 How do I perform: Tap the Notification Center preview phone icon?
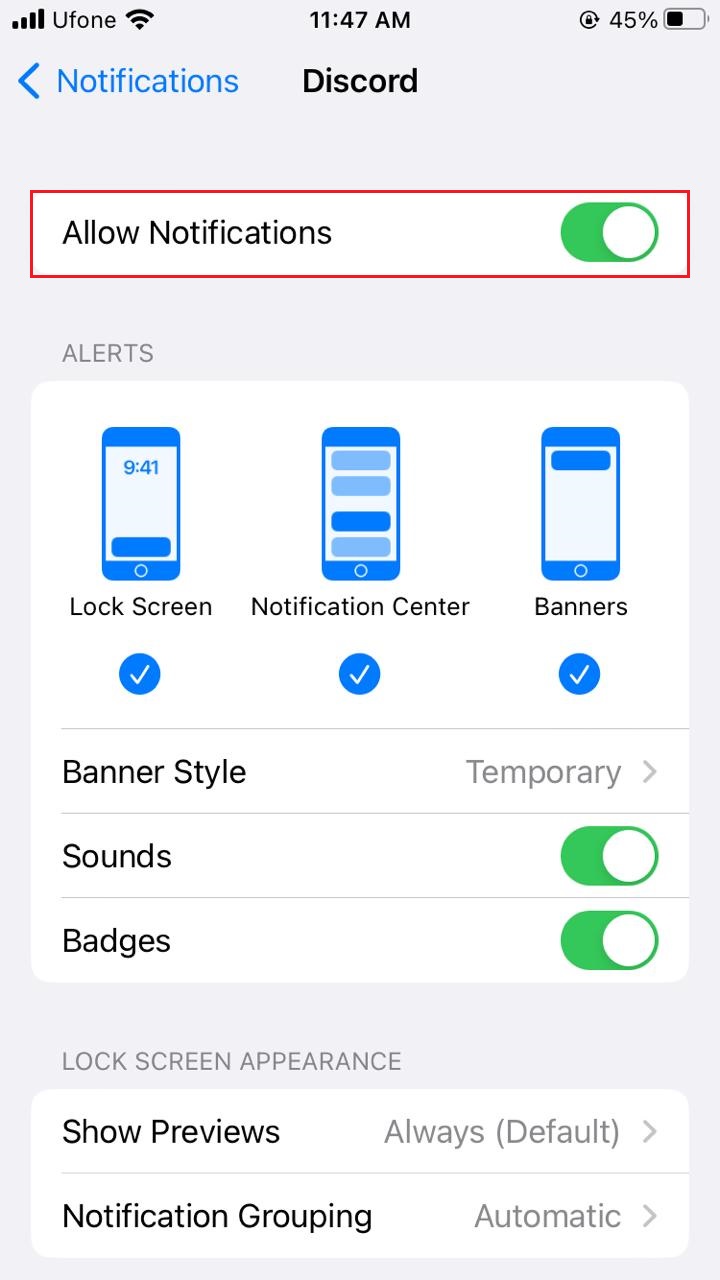(360, 503)
